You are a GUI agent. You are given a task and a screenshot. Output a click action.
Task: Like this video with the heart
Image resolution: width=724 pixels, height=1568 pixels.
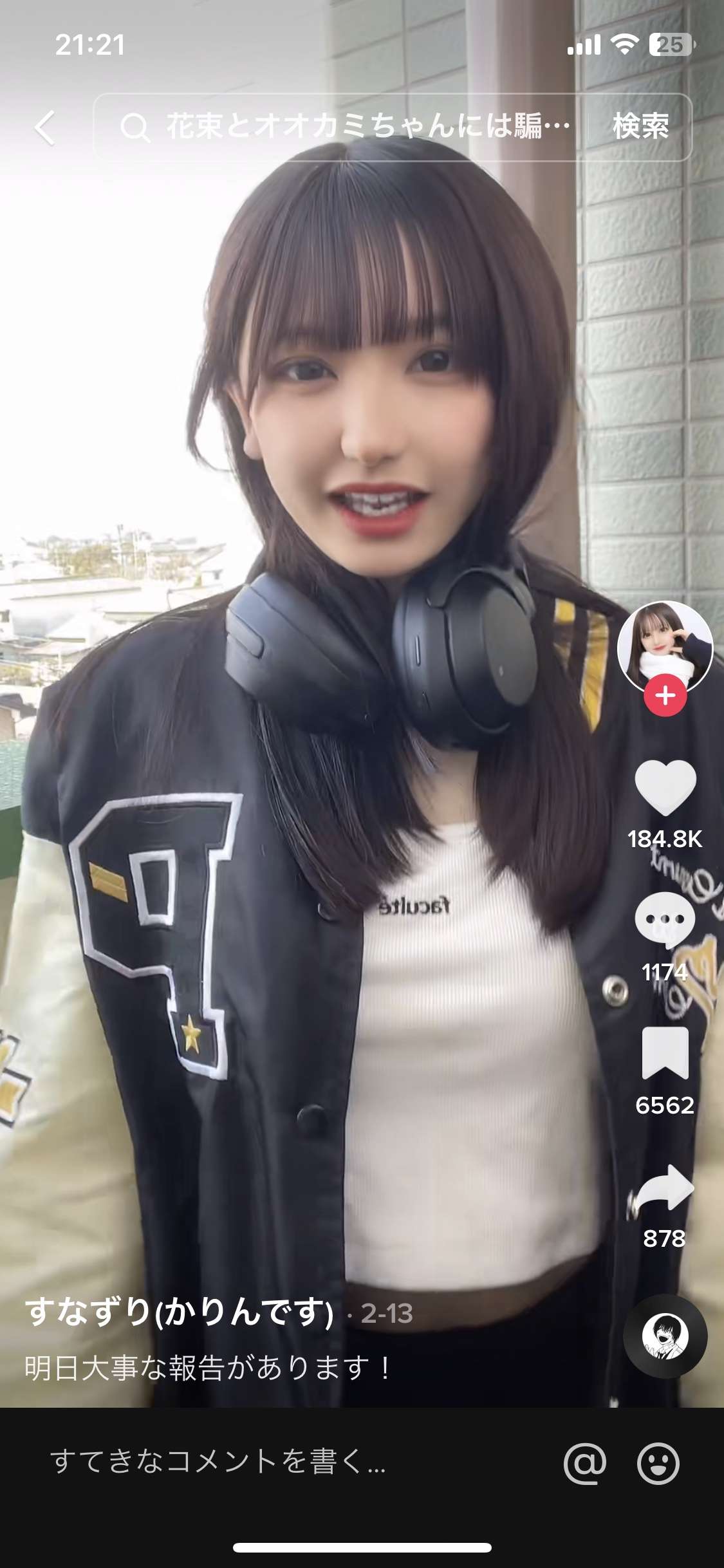[665, 787]
